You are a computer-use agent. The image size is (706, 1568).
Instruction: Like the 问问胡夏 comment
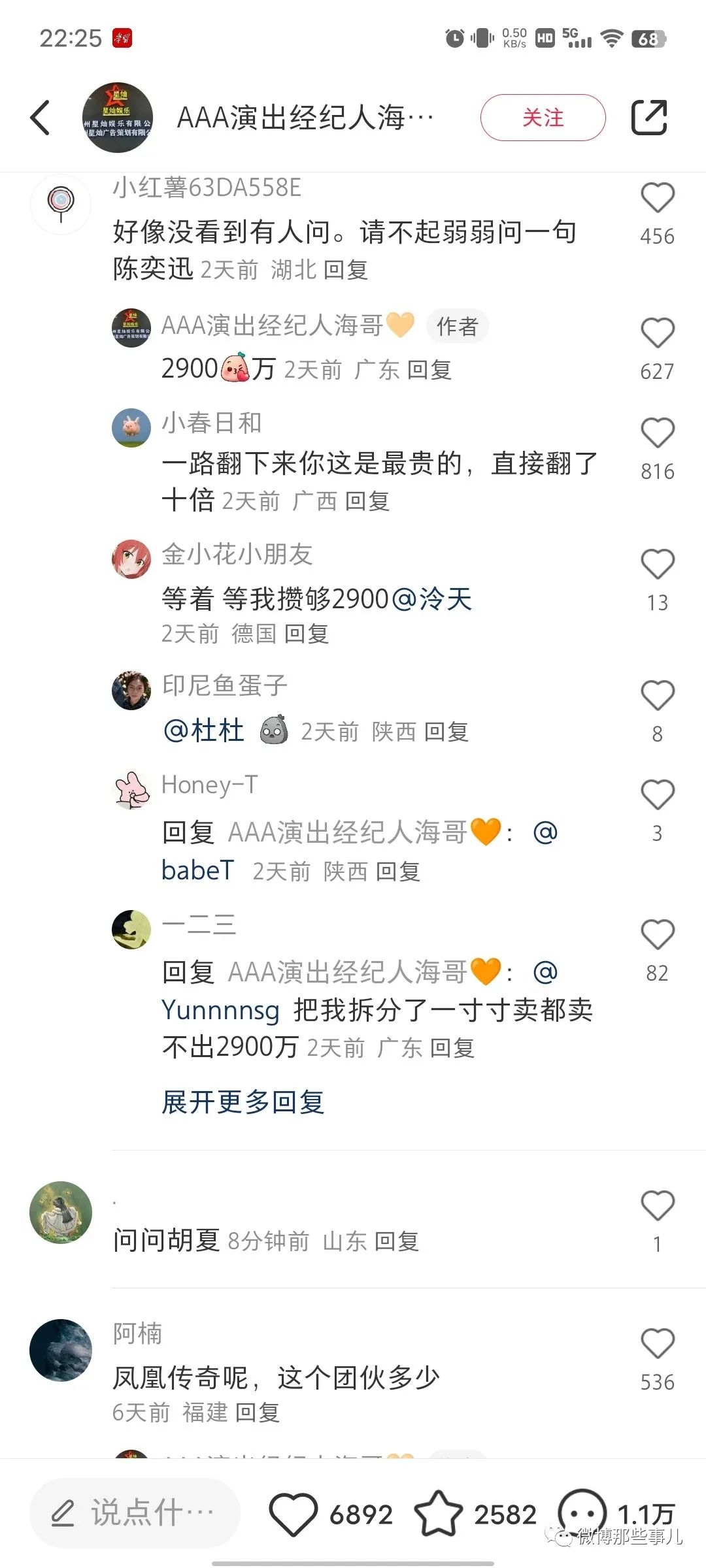pyautogui.click(x=657, y=1206)
